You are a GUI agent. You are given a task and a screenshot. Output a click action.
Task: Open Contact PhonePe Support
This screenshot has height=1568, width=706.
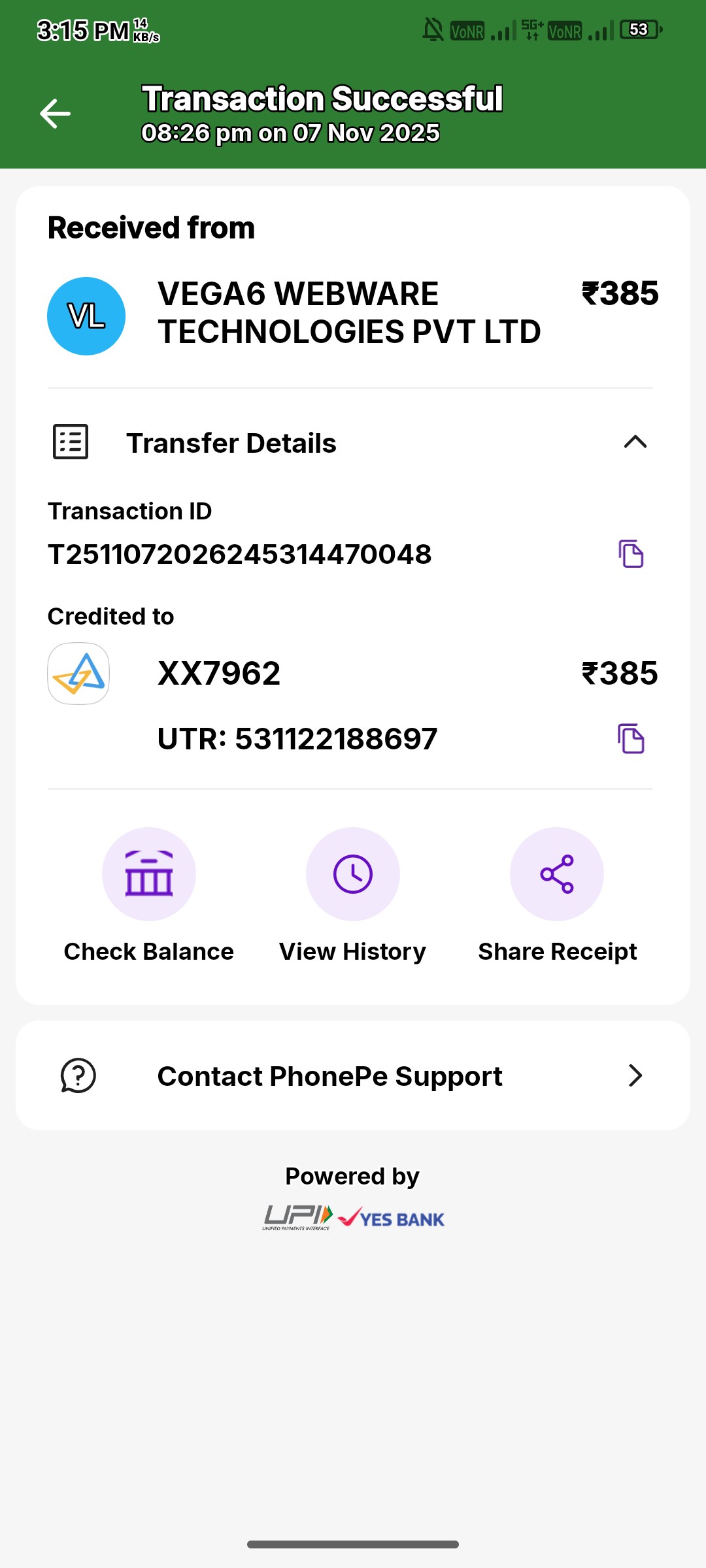click(x=353, y=1075)
